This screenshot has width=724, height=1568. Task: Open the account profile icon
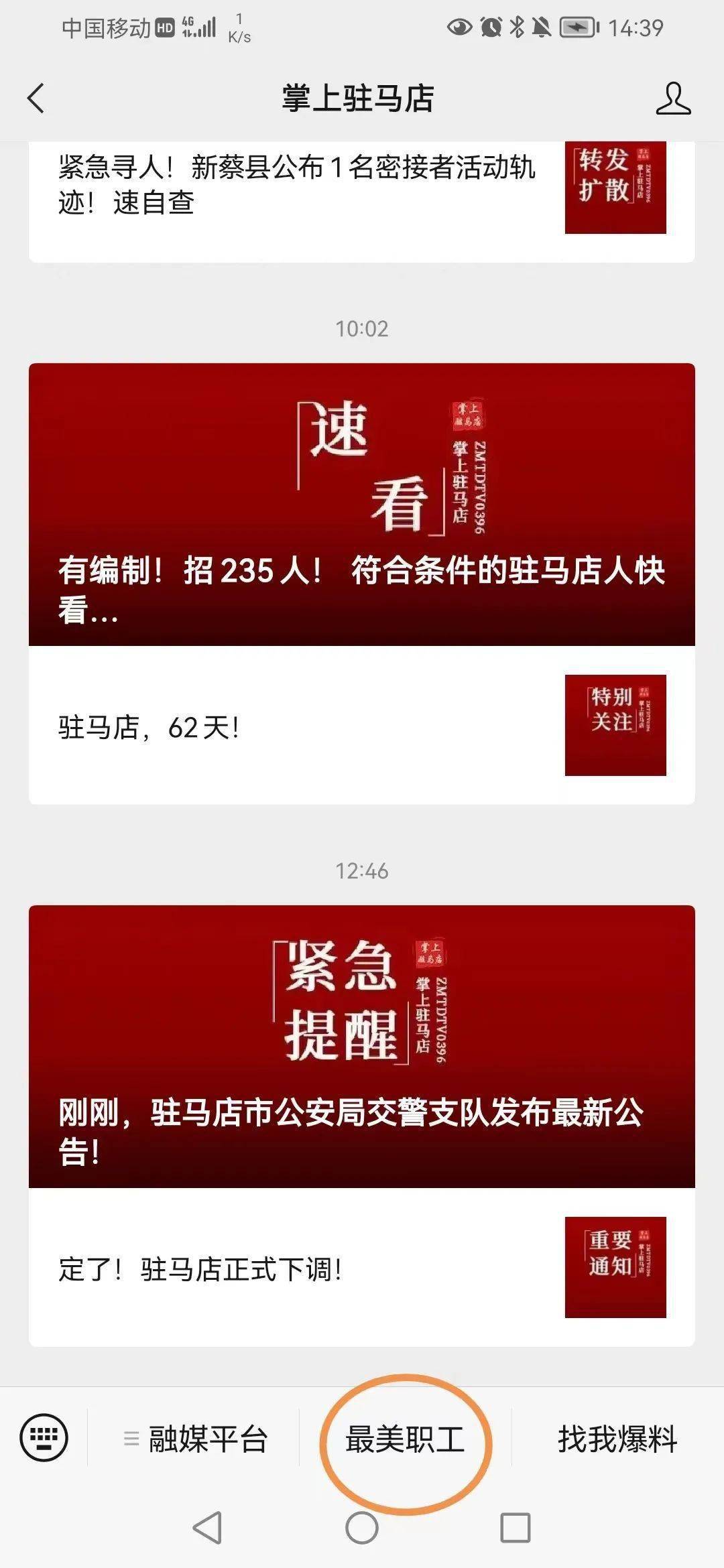[673, 99]
